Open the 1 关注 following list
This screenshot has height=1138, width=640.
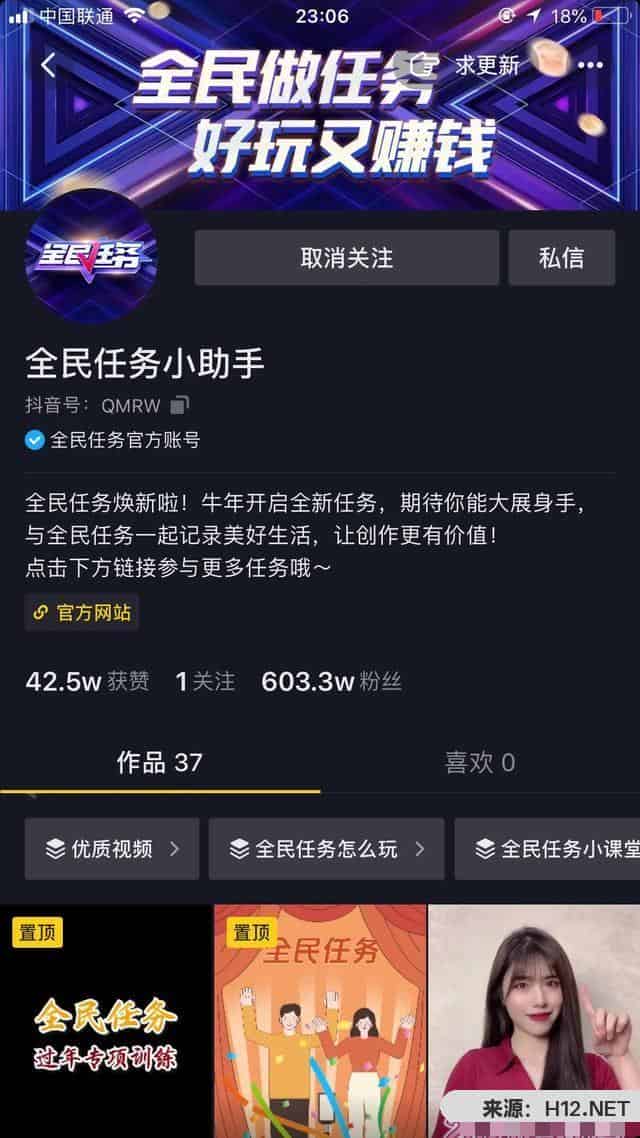205,682
